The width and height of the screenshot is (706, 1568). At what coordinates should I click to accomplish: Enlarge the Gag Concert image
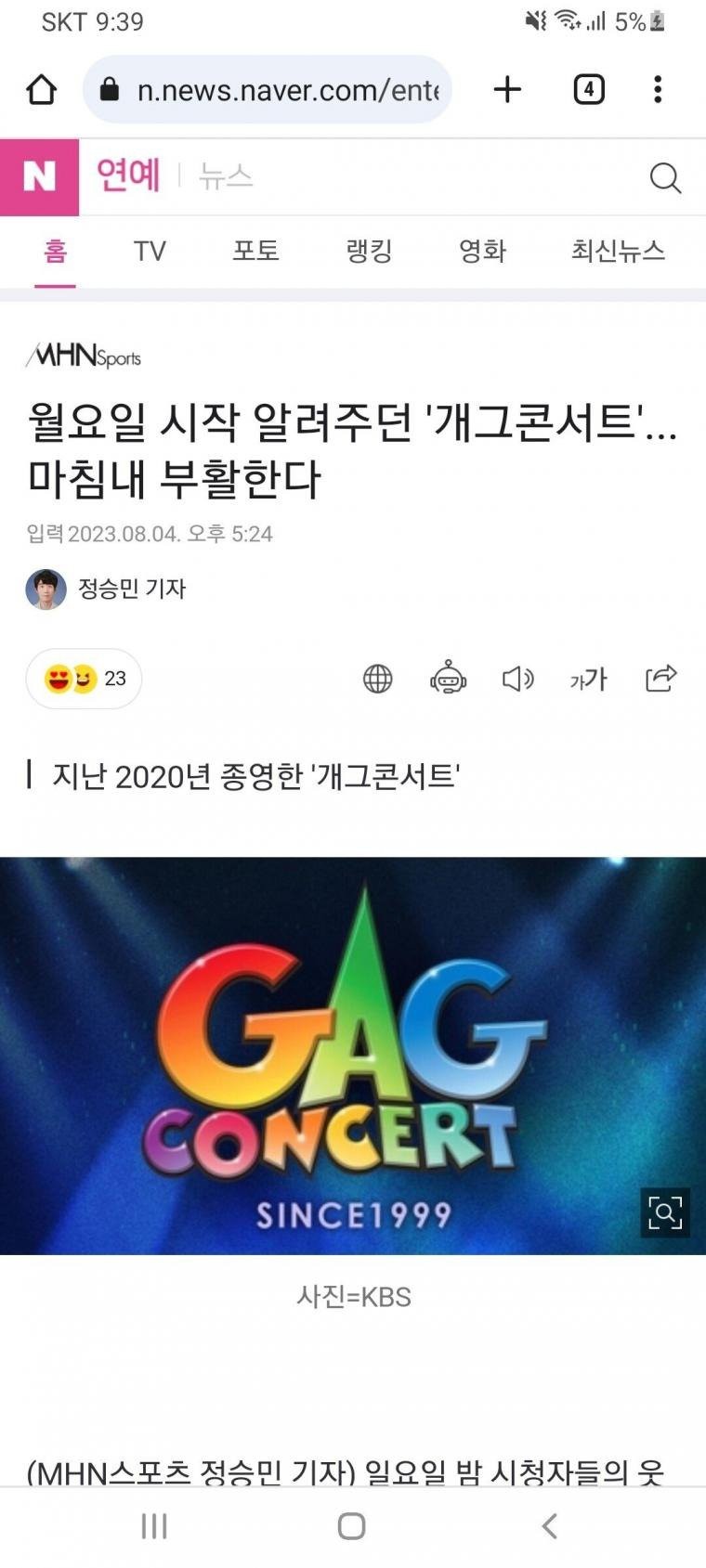pyautogui.click(x=665, y=1212)
